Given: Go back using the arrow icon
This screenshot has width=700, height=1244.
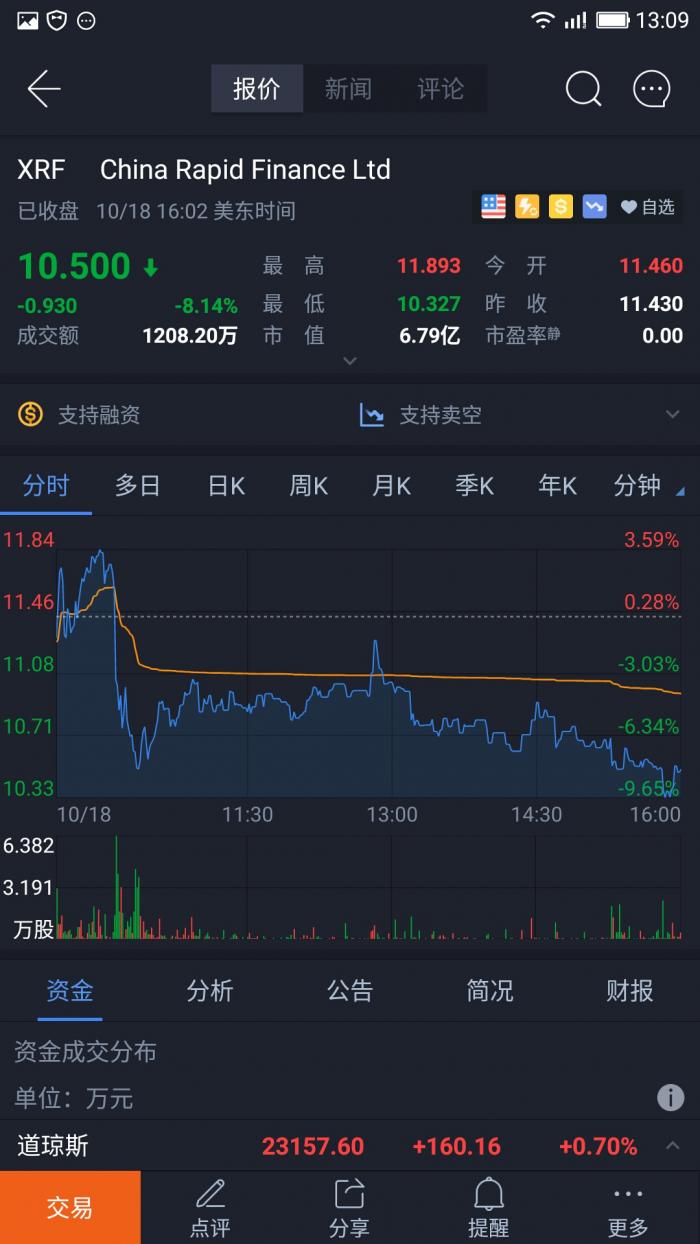Looking at the screenshot, I should coord(44,89).
